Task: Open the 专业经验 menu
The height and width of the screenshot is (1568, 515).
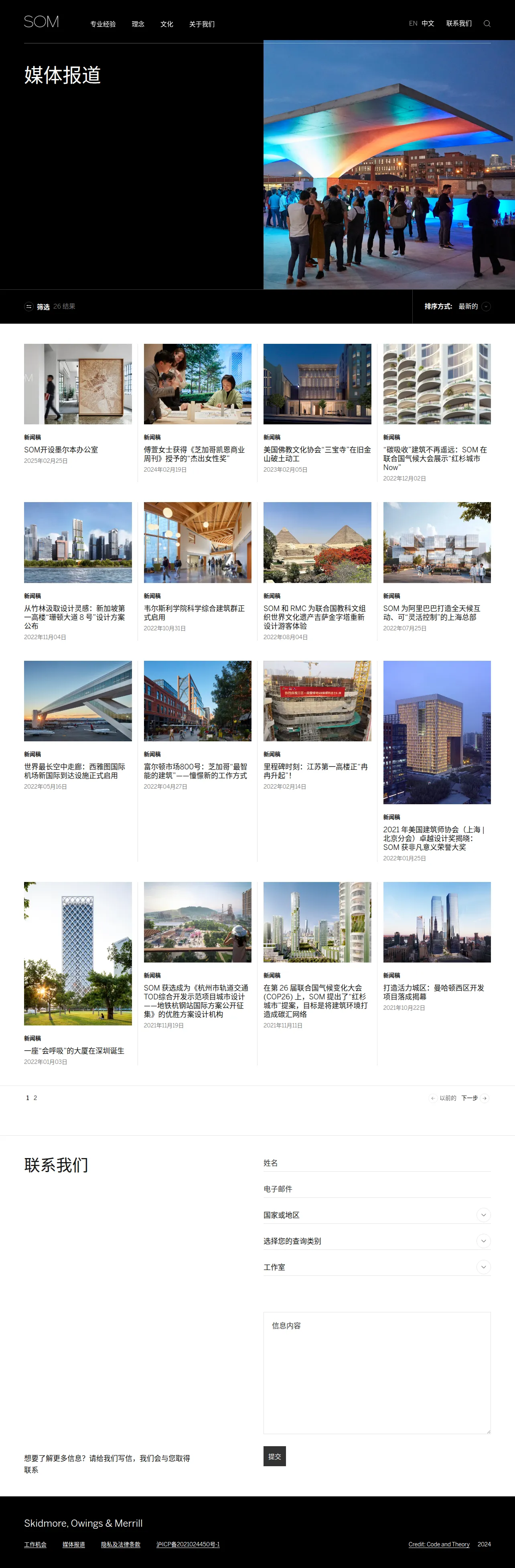Action: tap(103, 24)
